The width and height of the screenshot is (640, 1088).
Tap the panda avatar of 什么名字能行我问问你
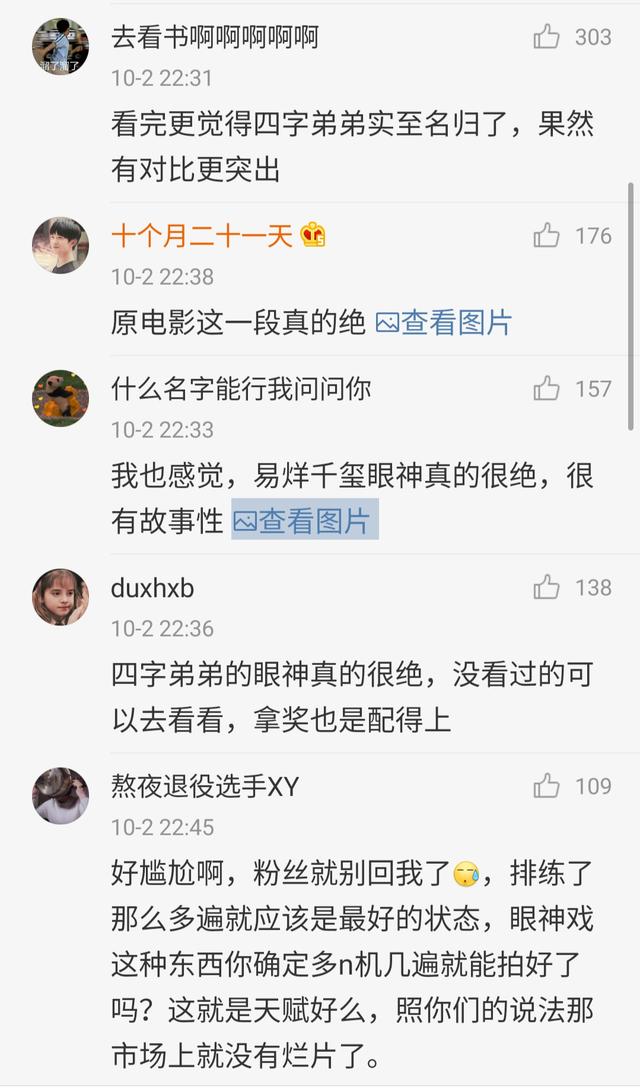pos(60,398)
